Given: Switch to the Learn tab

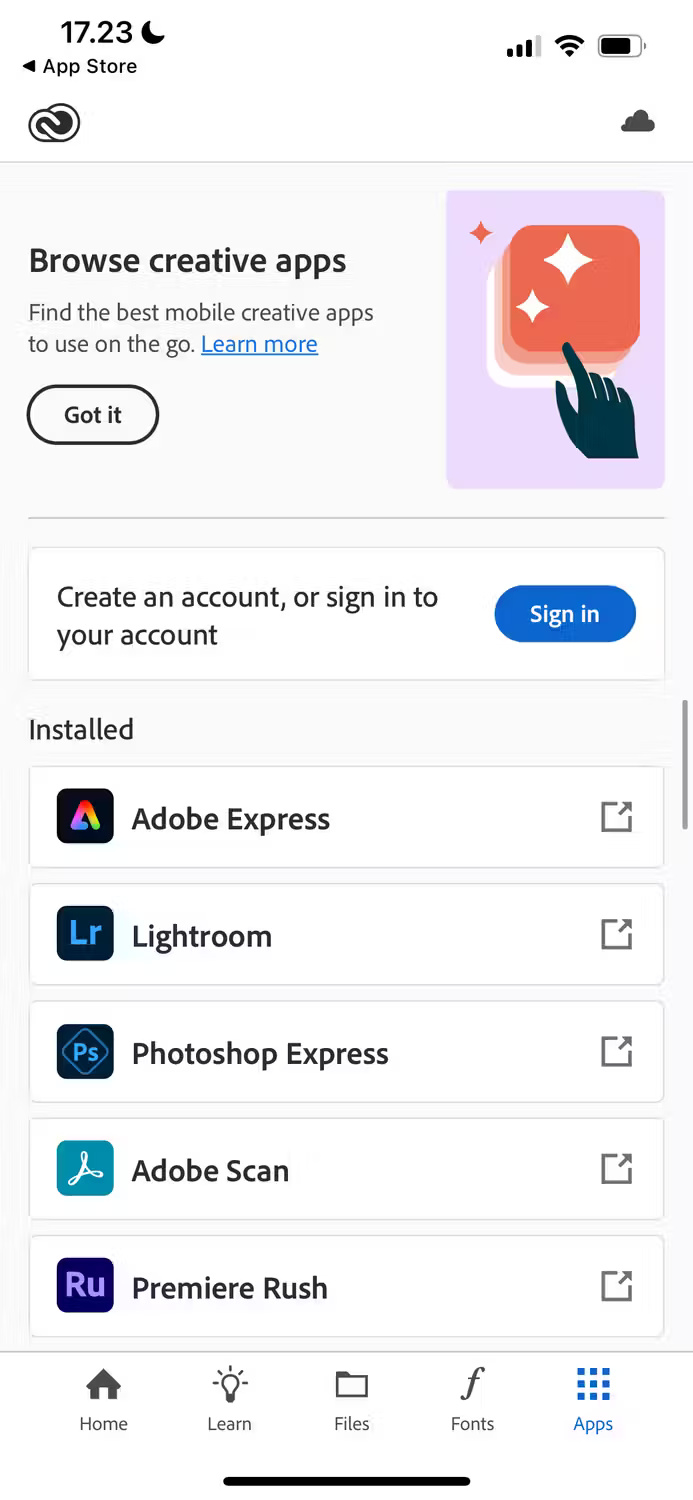Looking at the screenshot, I should [x=229, y=1399].
